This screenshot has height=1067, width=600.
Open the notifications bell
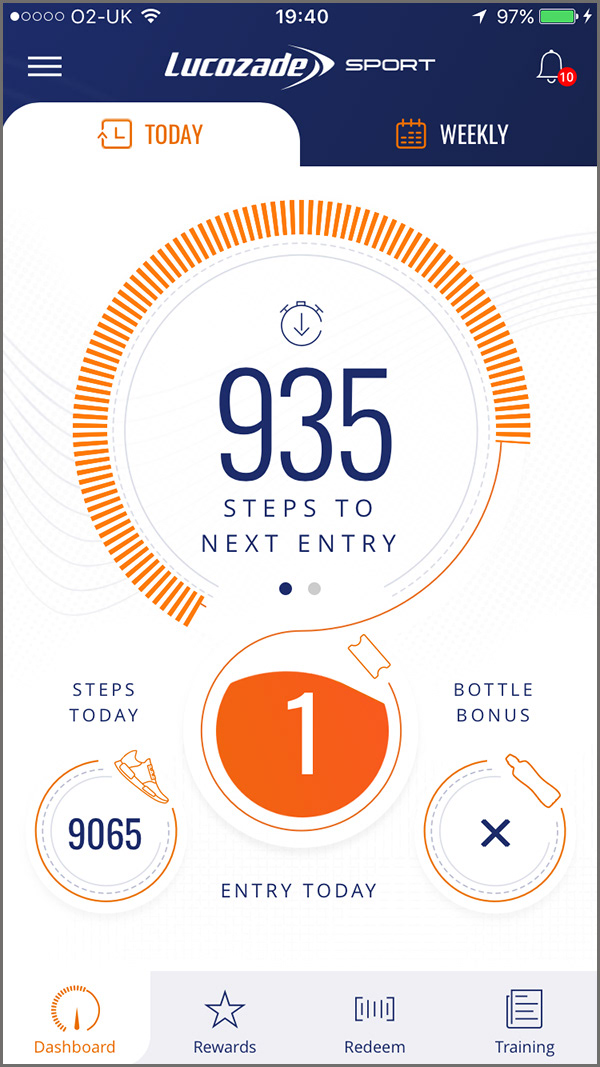tap(554, 67)
